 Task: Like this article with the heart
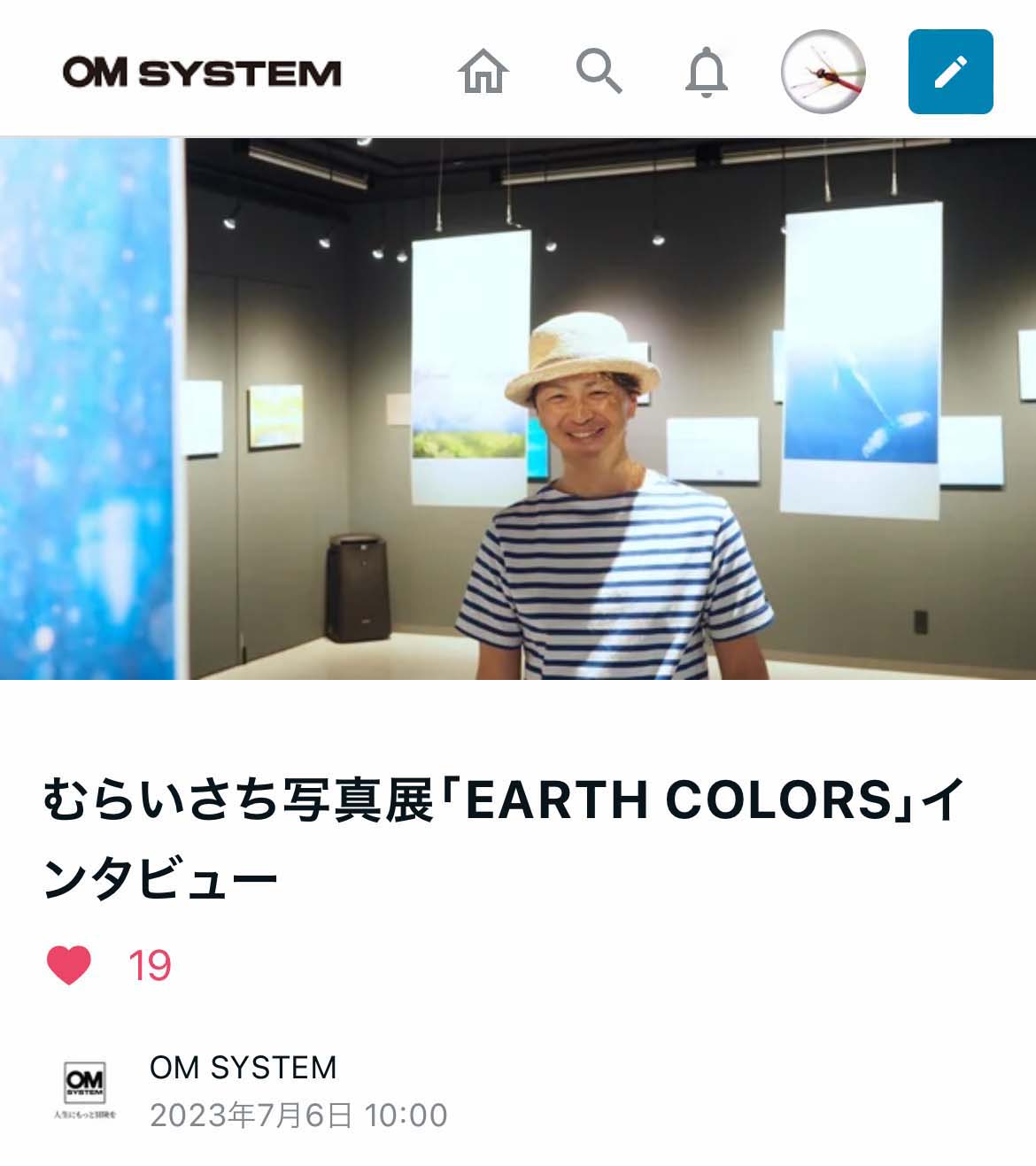(69, 965)
